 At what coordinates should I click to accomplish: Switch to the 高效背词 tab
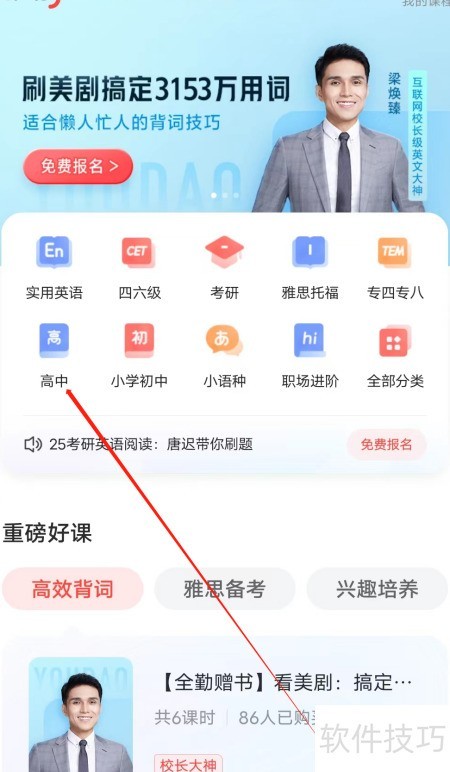(73, 589)
